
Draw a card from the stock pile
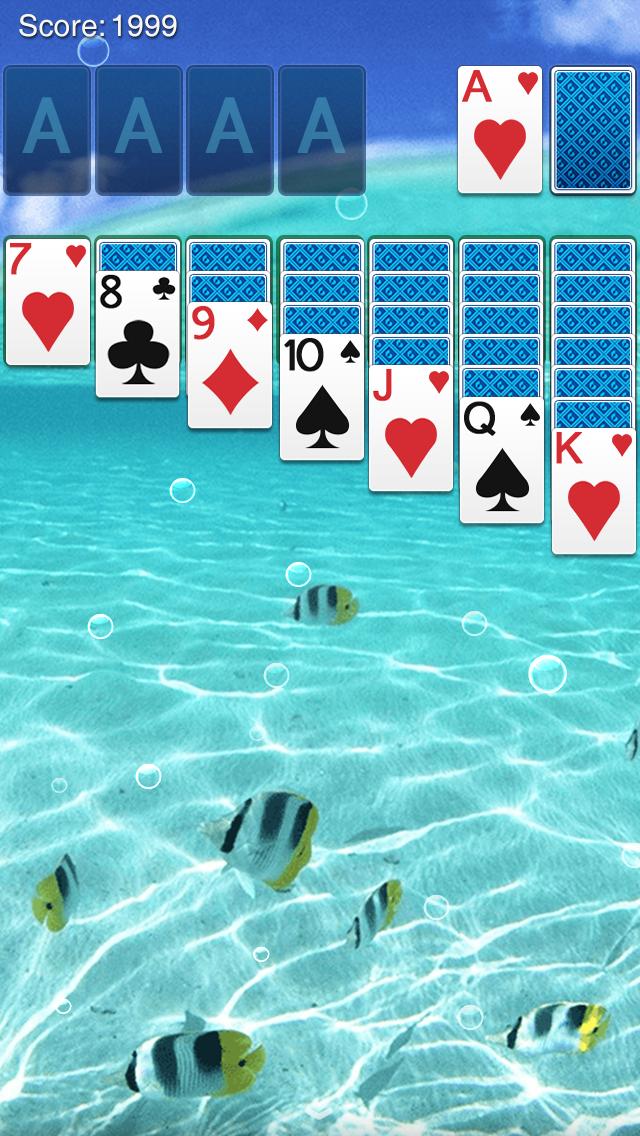point(593,130)
